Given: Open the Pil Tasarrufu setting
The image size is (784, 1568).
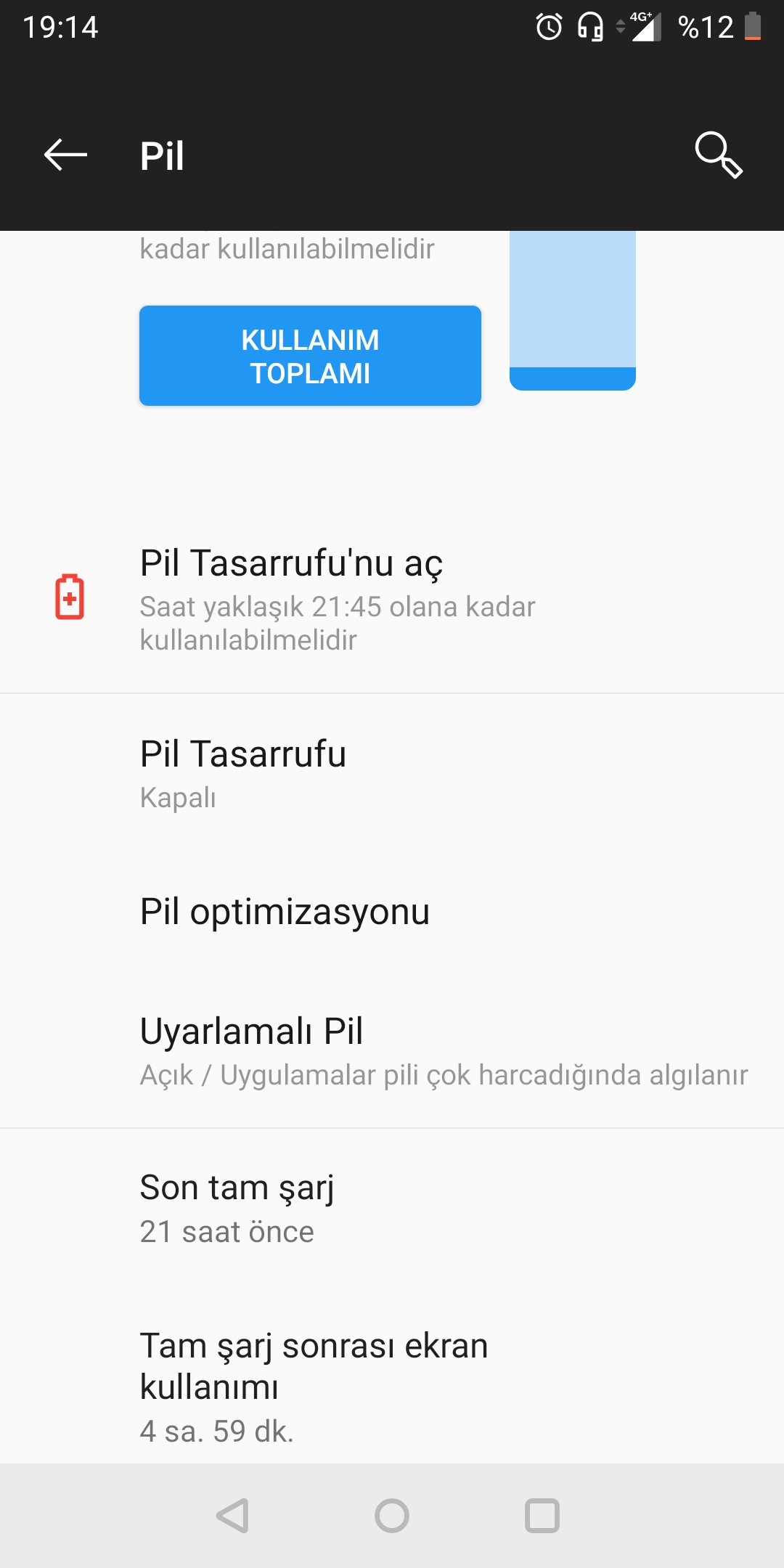Looking at the screenshot, I should pos(392,773).
